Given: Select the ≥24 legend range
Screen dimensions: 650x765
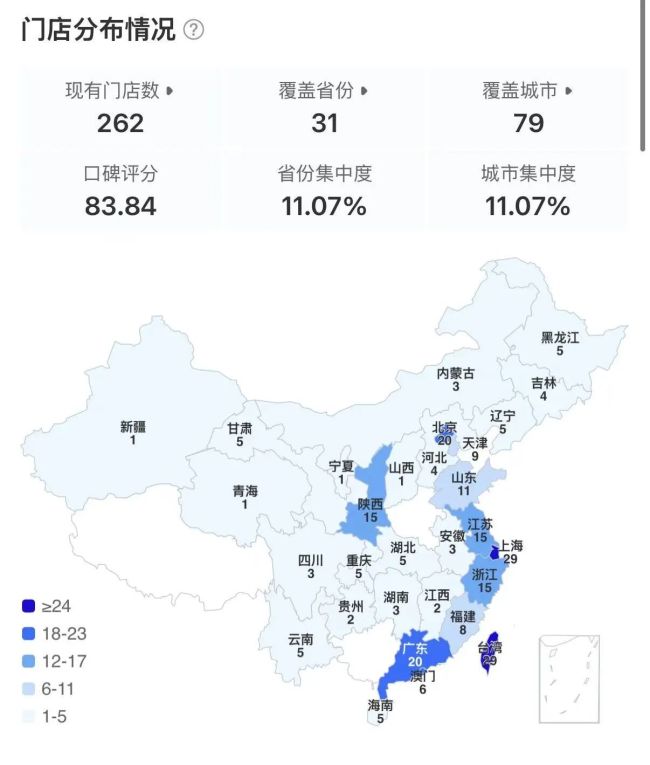Looking at the screenshot, I should tap(46, 606).
